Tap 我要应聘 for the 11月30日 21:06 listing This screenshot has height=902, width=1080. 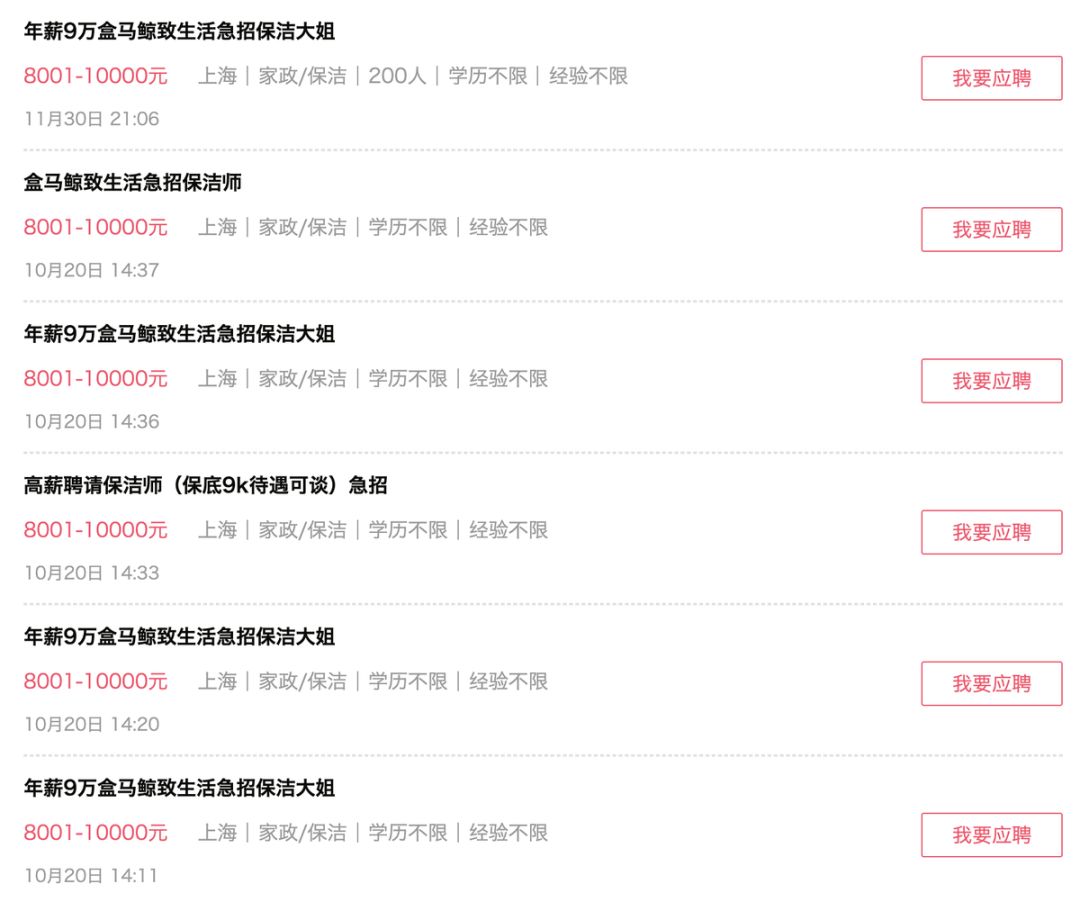click(991, 78)
